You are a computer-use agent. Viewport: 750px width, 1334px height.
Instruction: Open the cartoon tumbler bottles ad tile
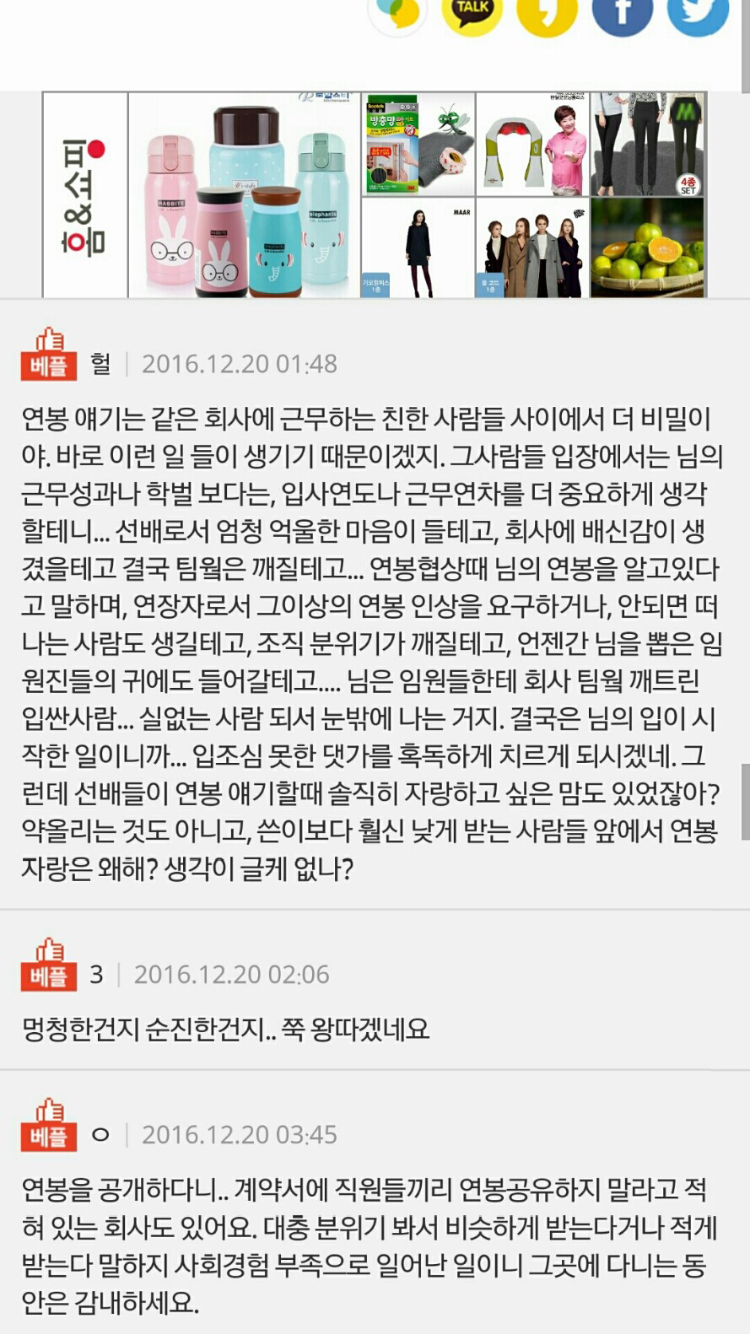point(244,195)
